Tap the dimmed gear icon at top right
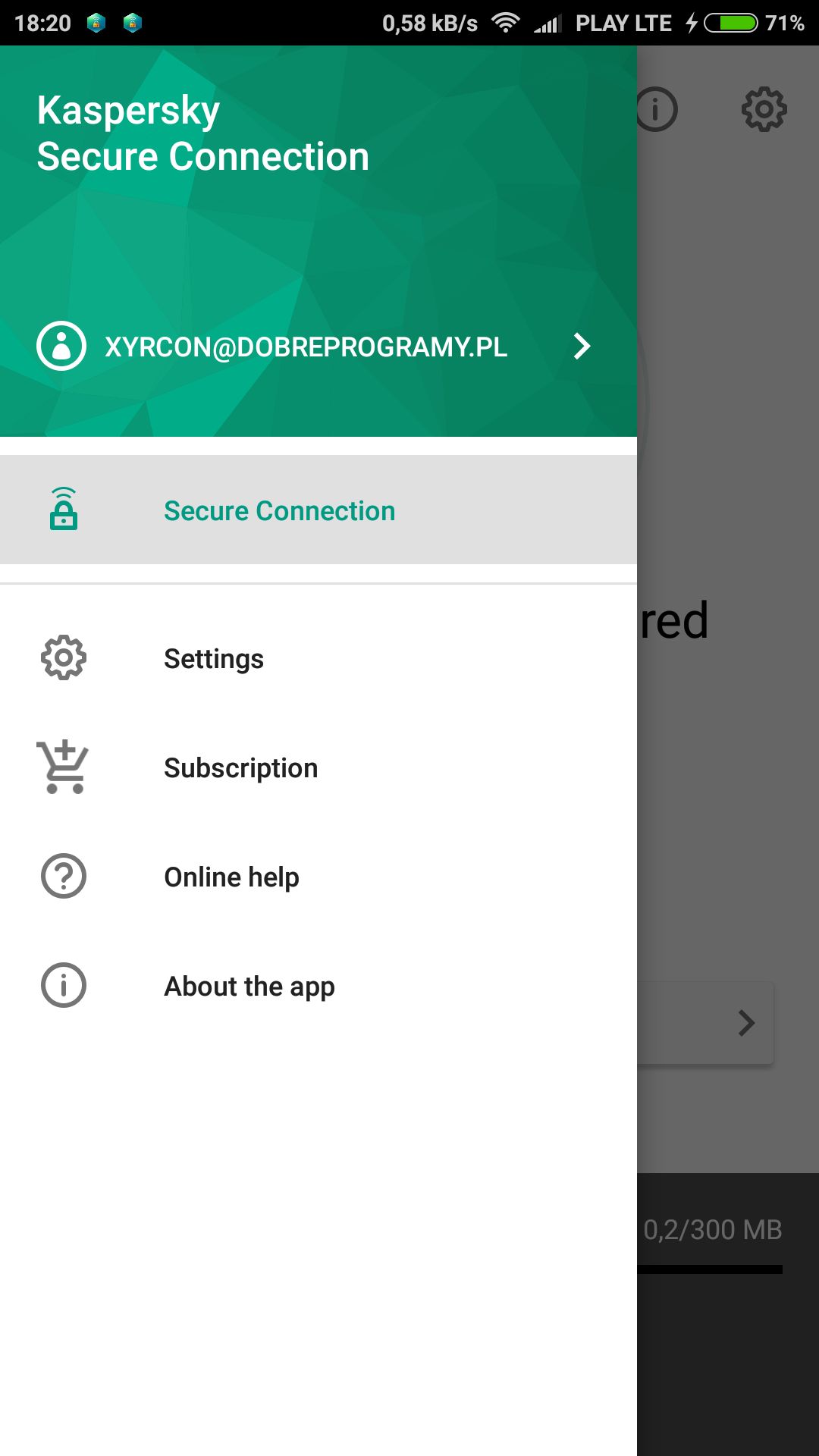The height and width of the screenshot is (1456, 819). 764,110
